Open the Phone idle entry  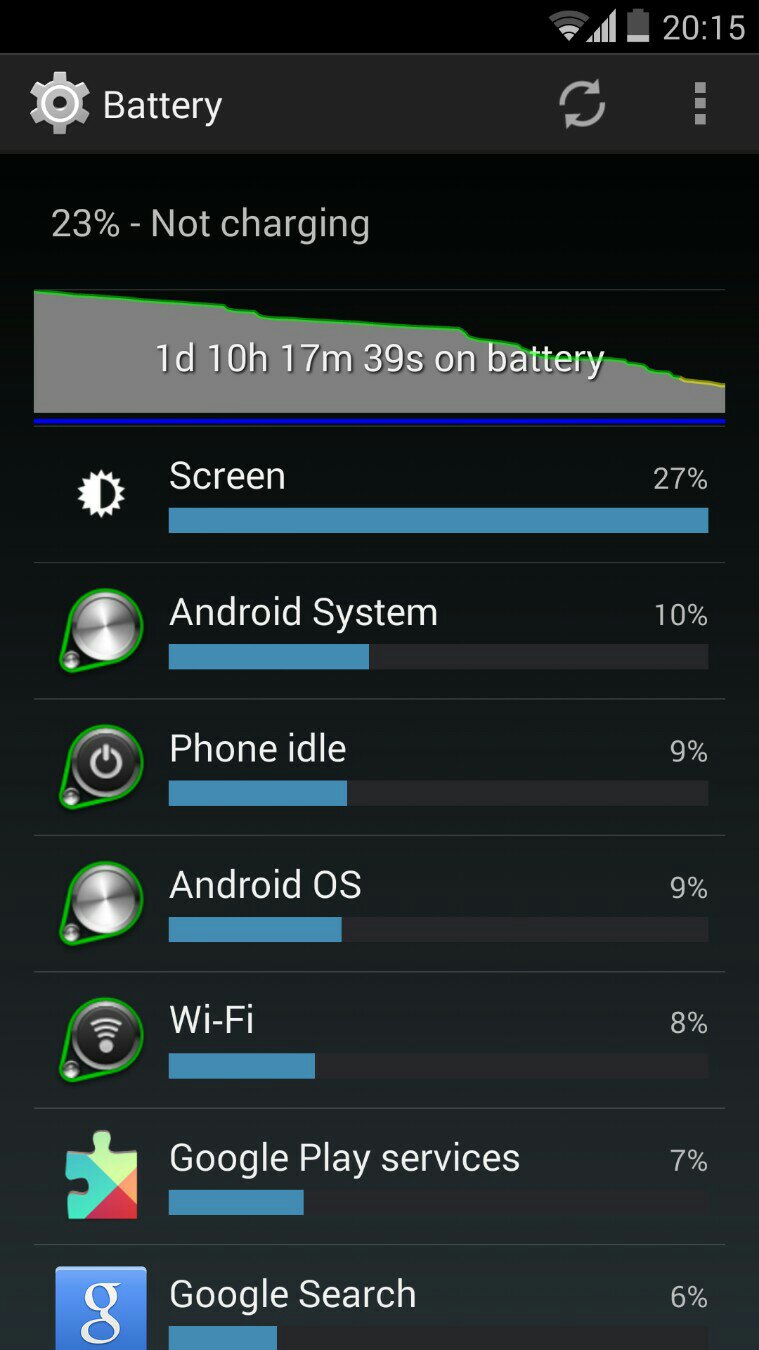pos(379,767)
